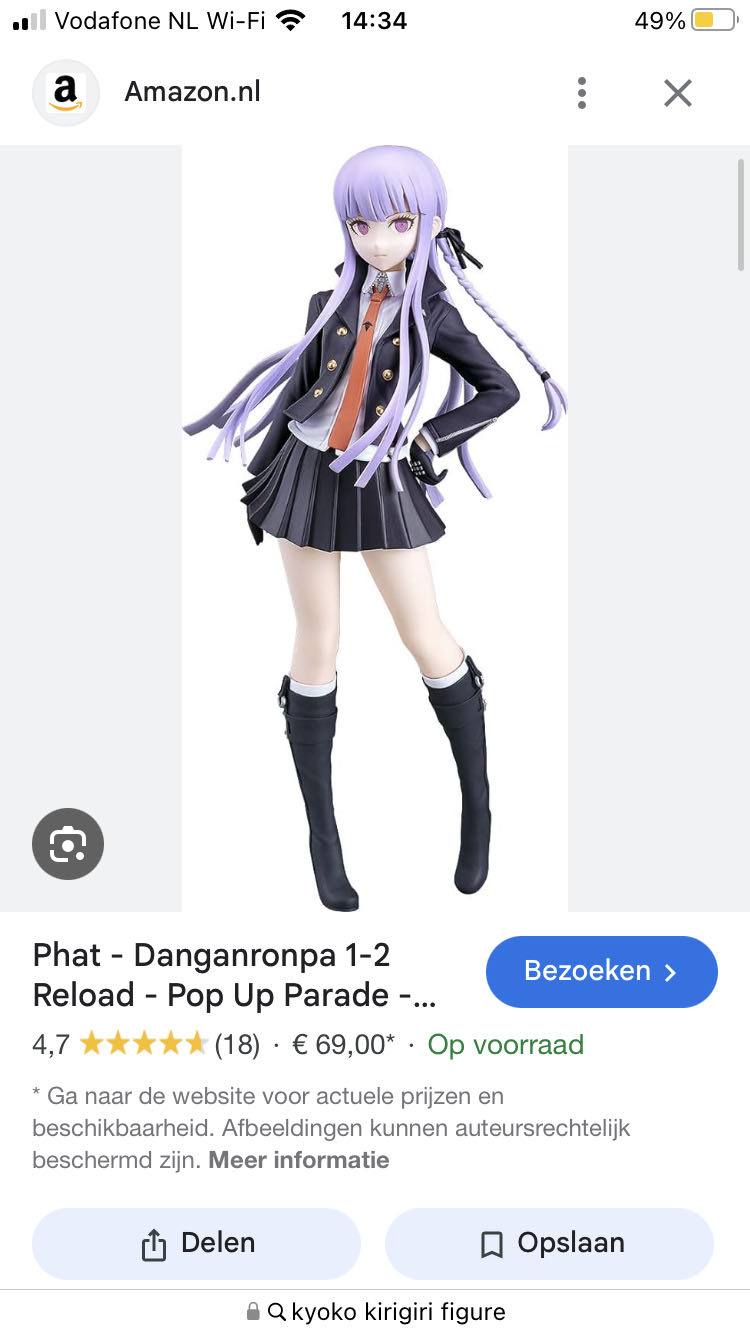Image resolution: width=750 pixels, height=1334 pixels.
Task: Close the image viewer
Action: (x=678, y=93)
